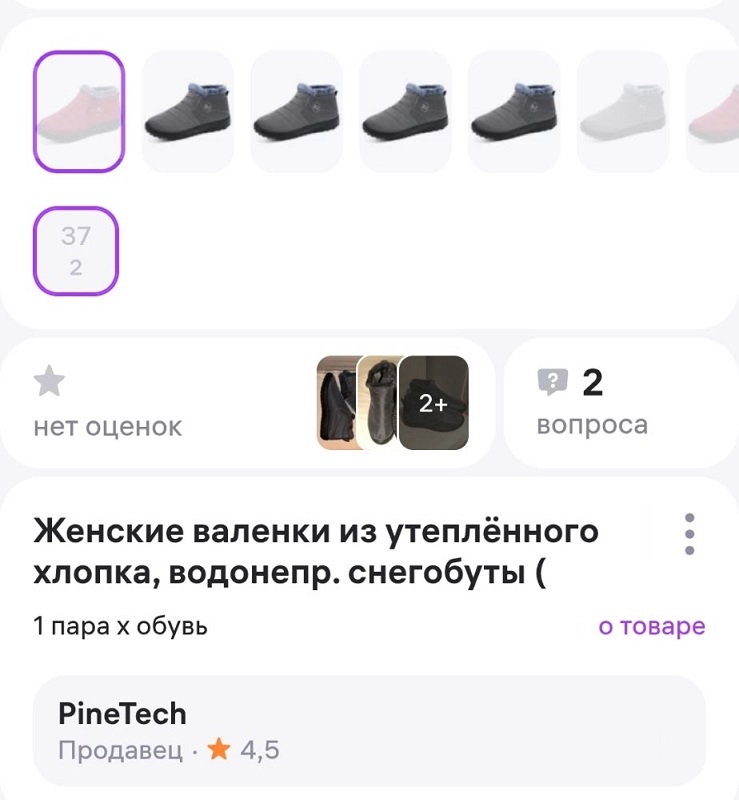
Task: Follow the "о товаре" link
Action: click(x=651, y=627)
